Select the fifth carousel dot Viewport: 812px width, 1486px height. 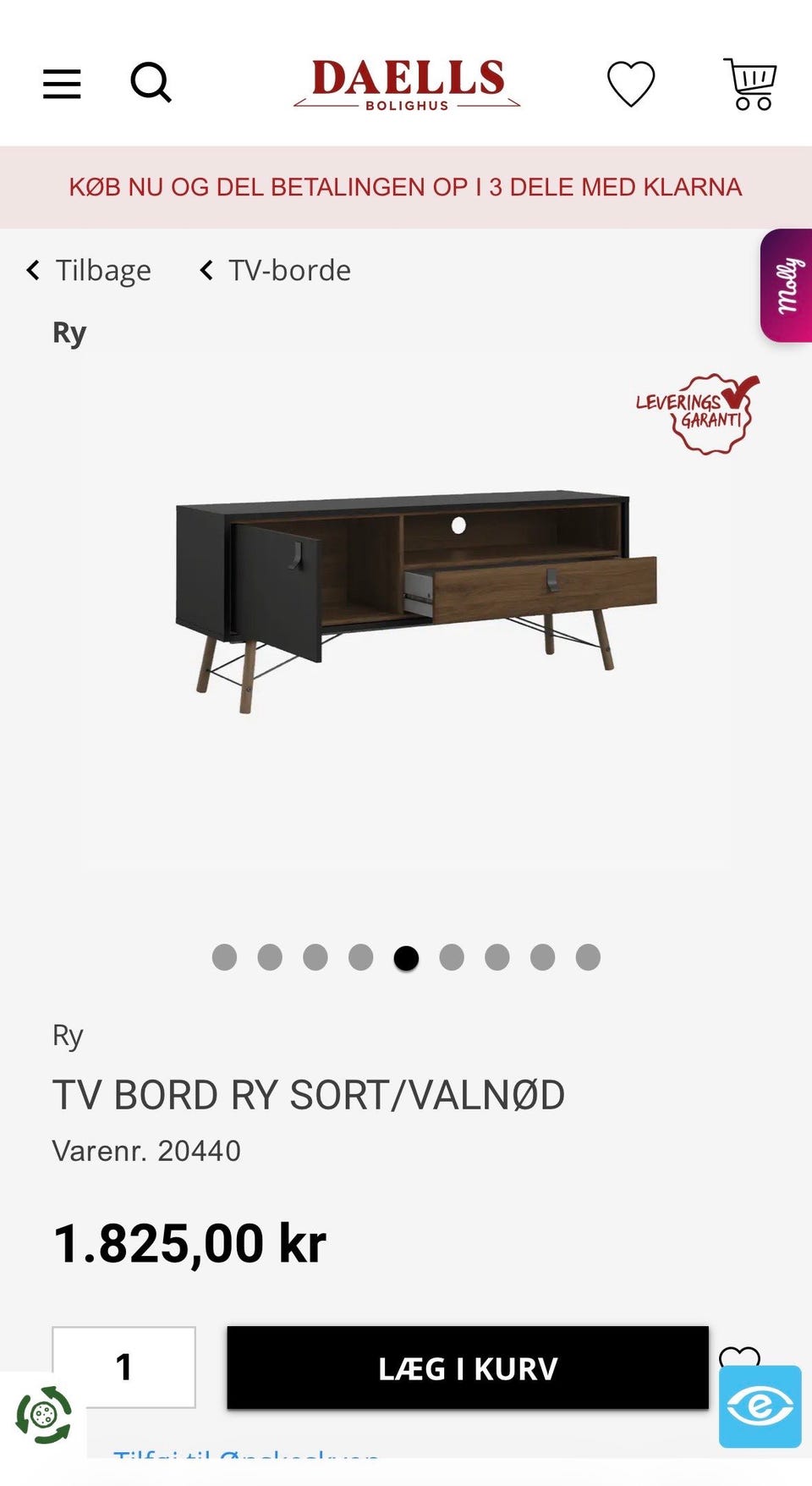[406, 958]
